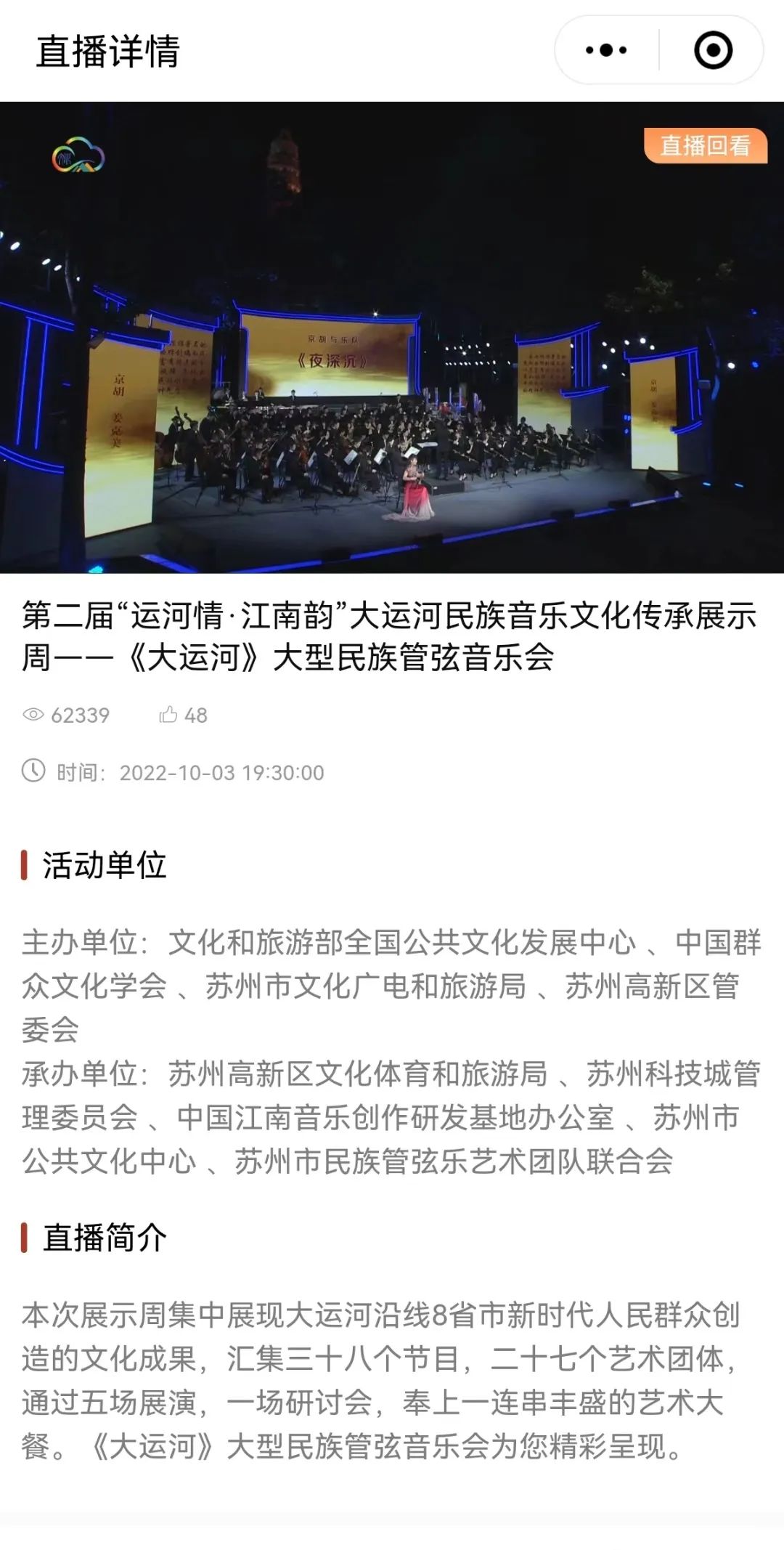Play the 大运河 concert replay video

[392, 338]
